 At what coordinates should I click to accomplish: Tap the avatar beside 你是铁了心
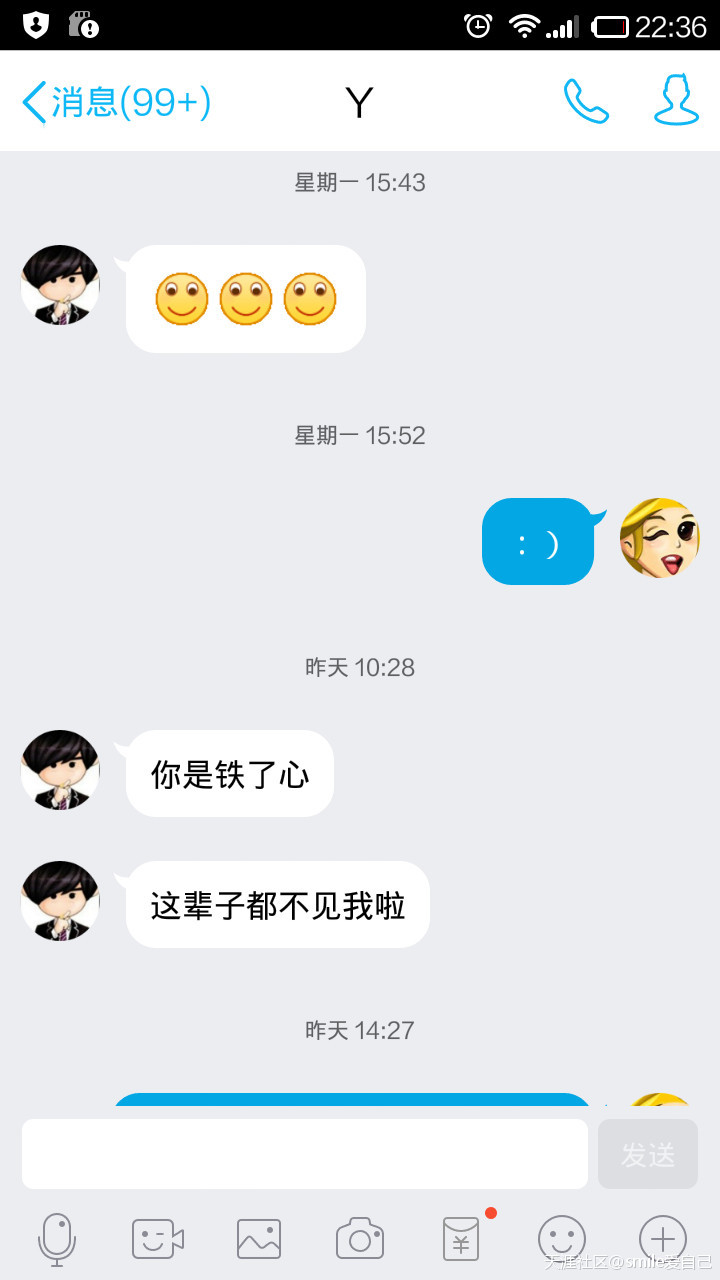click(60, 770)
